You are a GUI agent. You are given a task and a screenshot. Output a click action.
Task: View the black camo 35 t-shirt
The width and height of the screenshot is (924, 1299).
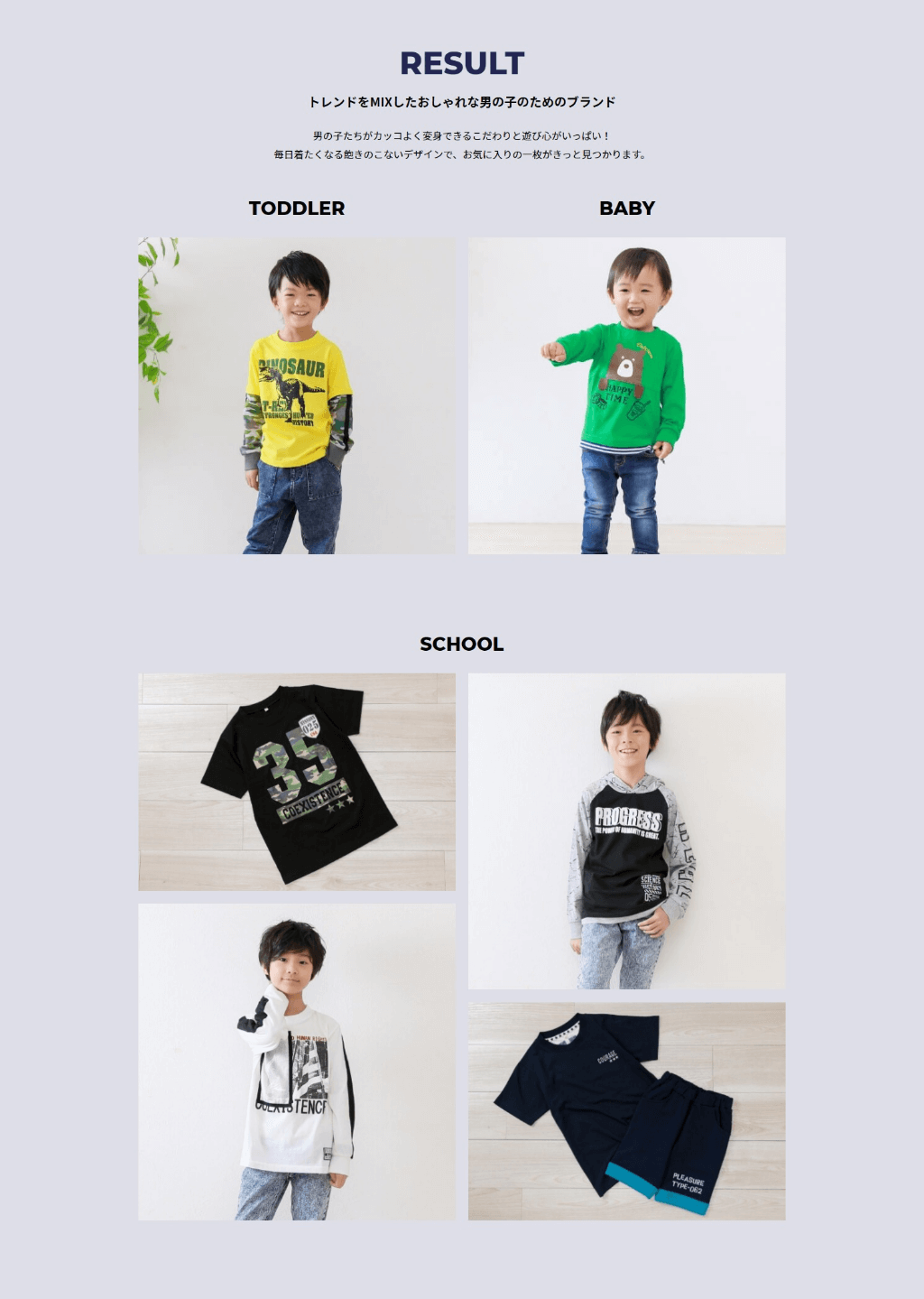(297, 782)
